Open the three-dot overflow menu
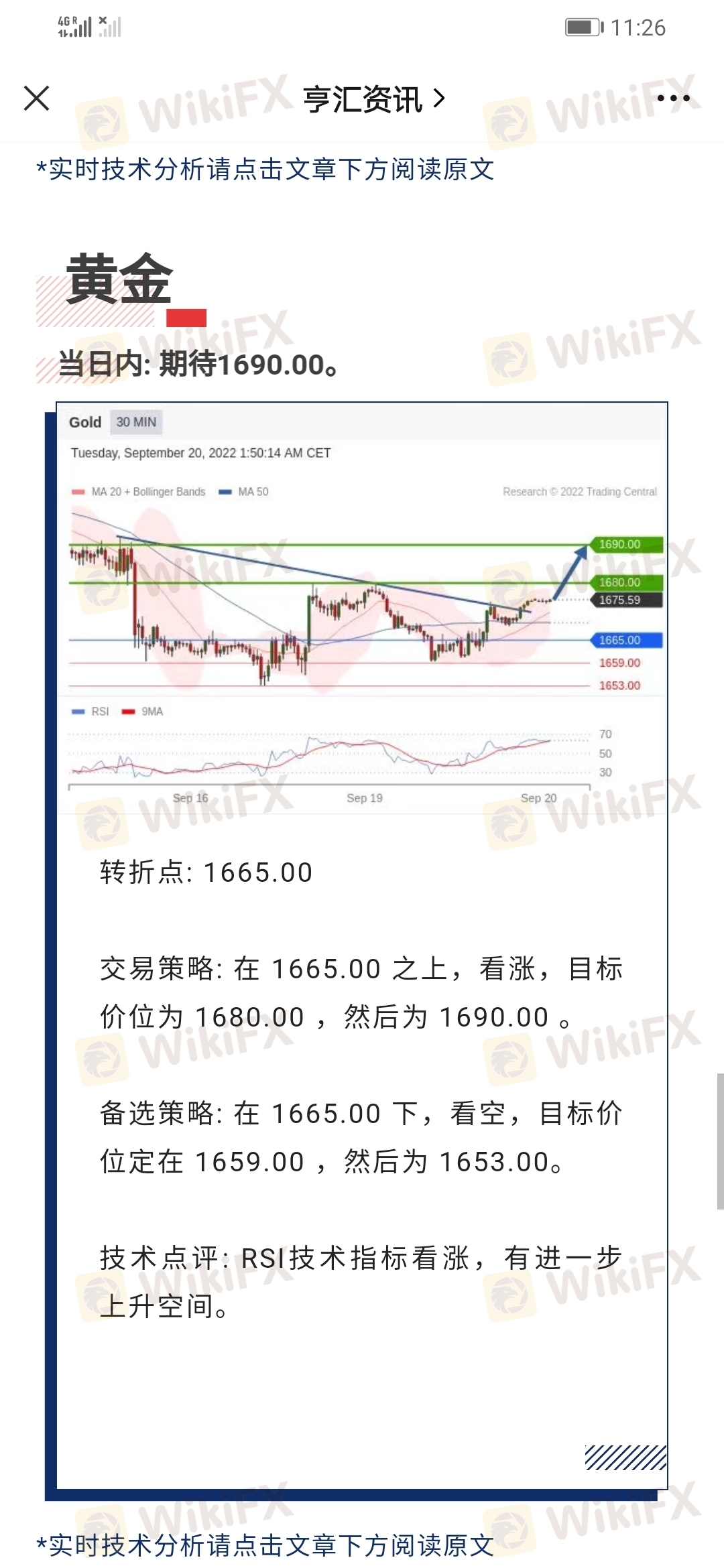This screenshot has height=1568, width=724. pos(673,99)
